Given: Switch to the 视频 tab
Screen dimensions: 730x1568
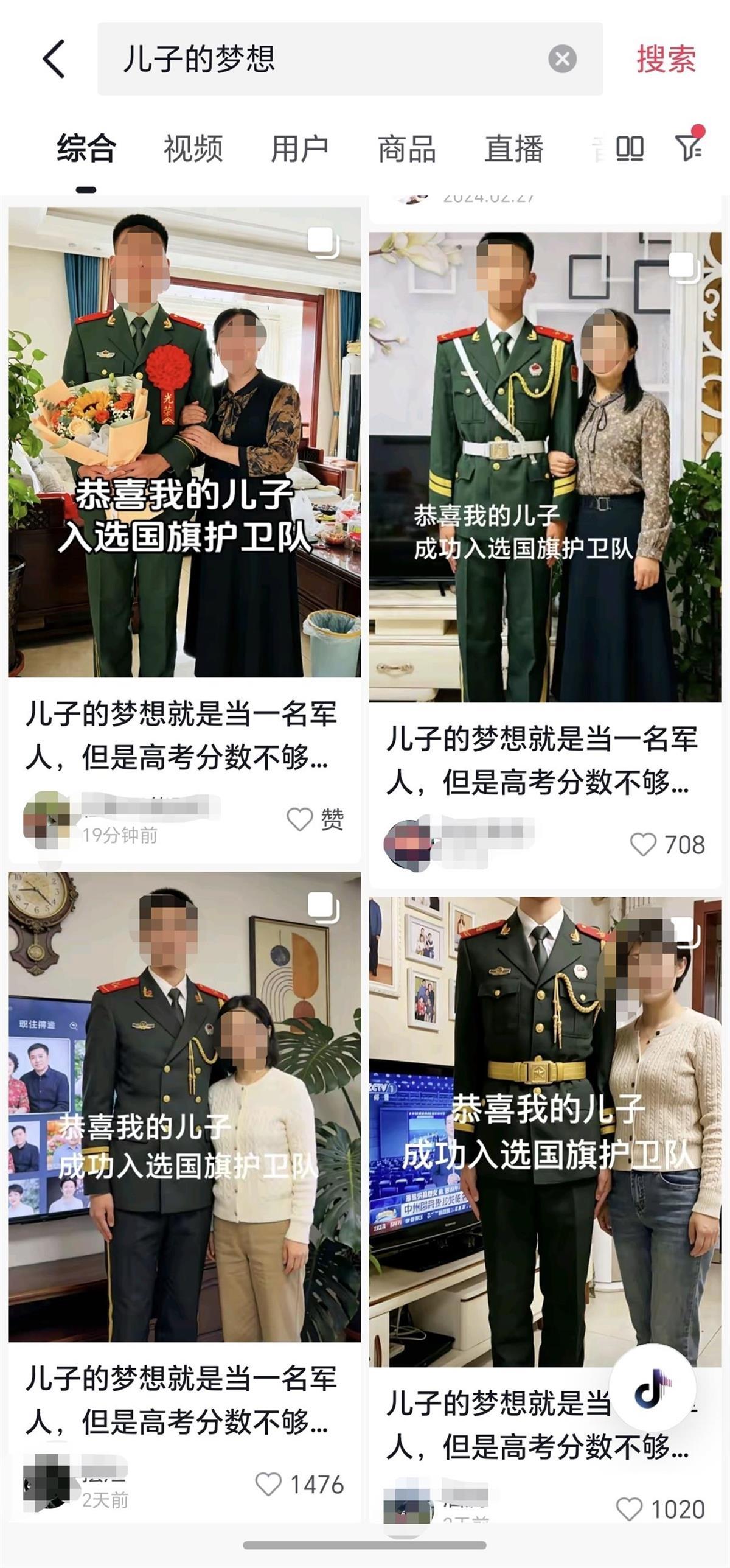Looking at the screenshot, I should 192,147.
